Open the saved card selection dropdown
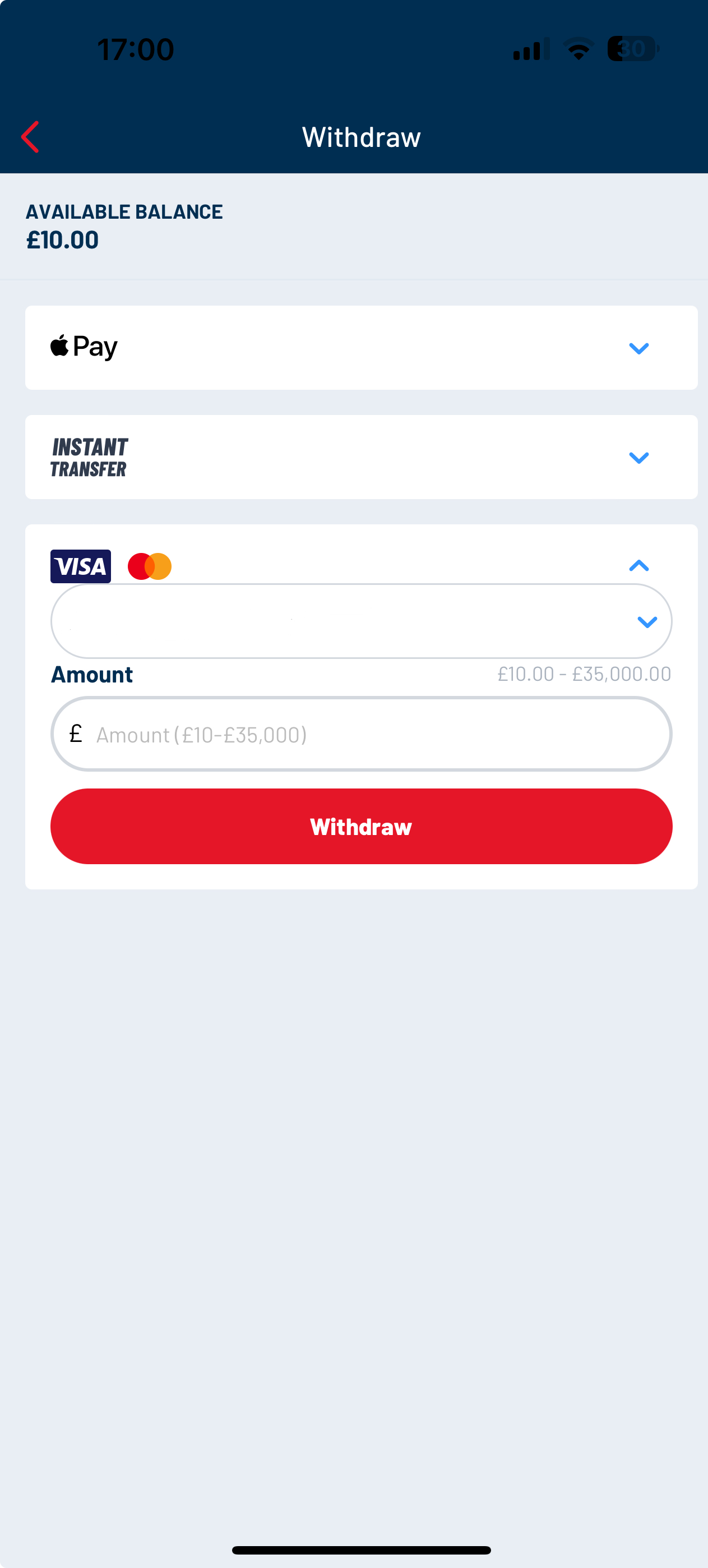The image size is (708, 1568). click(x=647, y=621)
